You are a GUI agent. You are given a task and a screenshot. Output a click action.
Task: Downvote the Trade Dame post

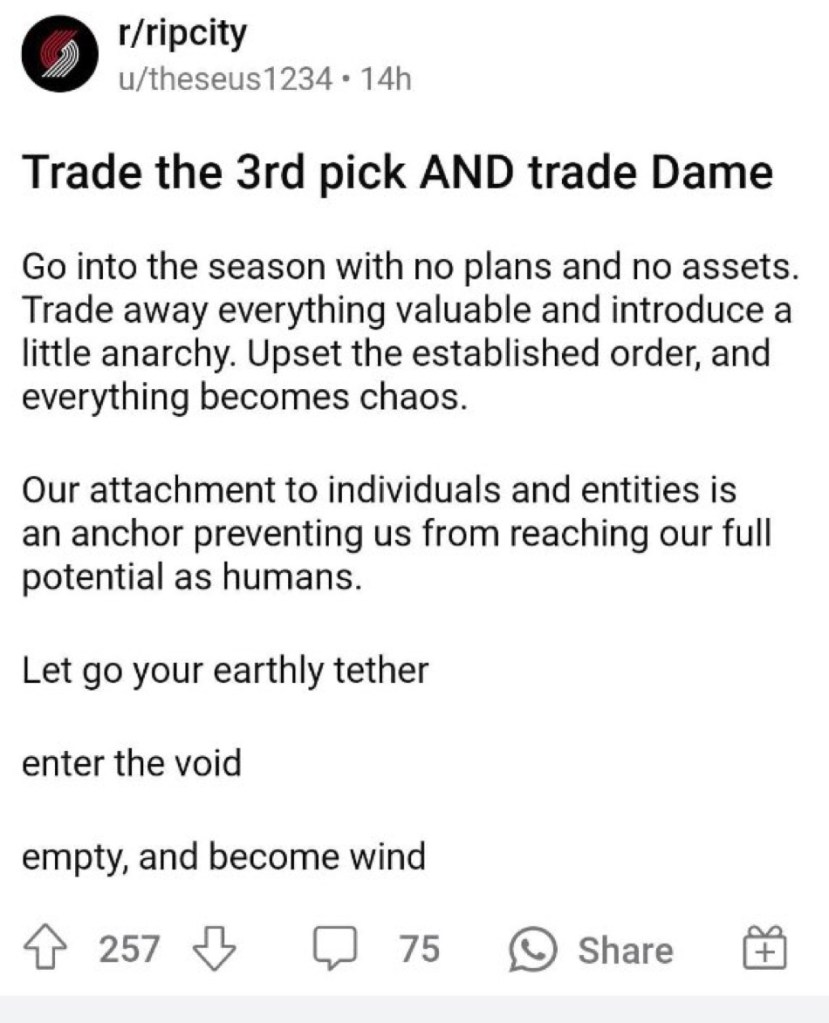[x=210, y=948]
